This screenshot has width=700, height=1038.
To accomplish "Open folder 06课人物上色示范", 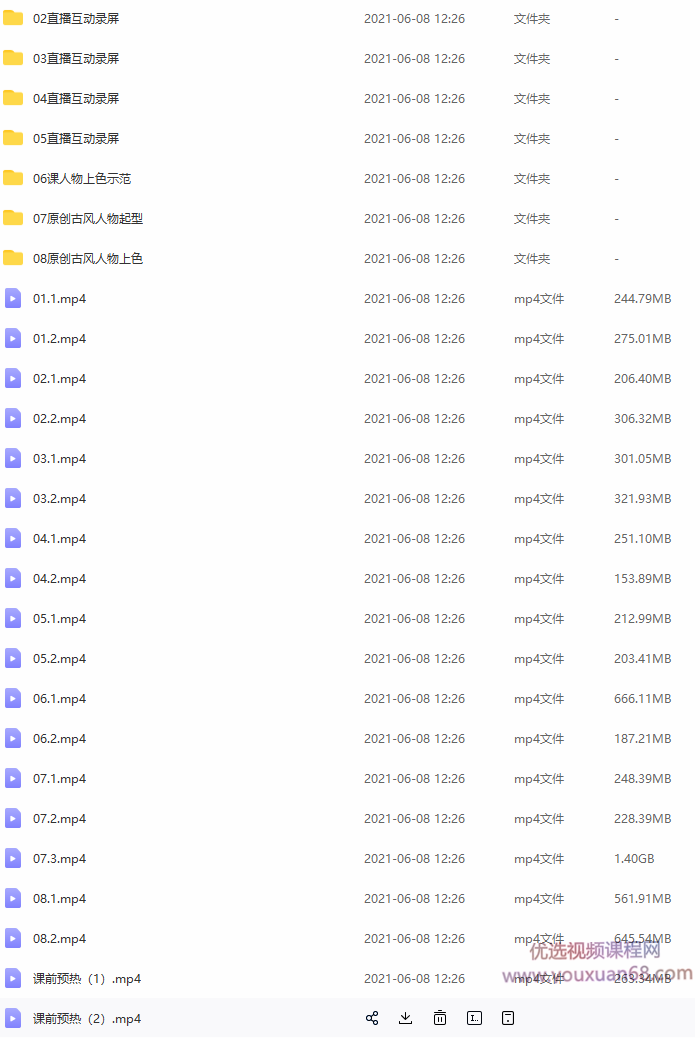I will (82, 178).
